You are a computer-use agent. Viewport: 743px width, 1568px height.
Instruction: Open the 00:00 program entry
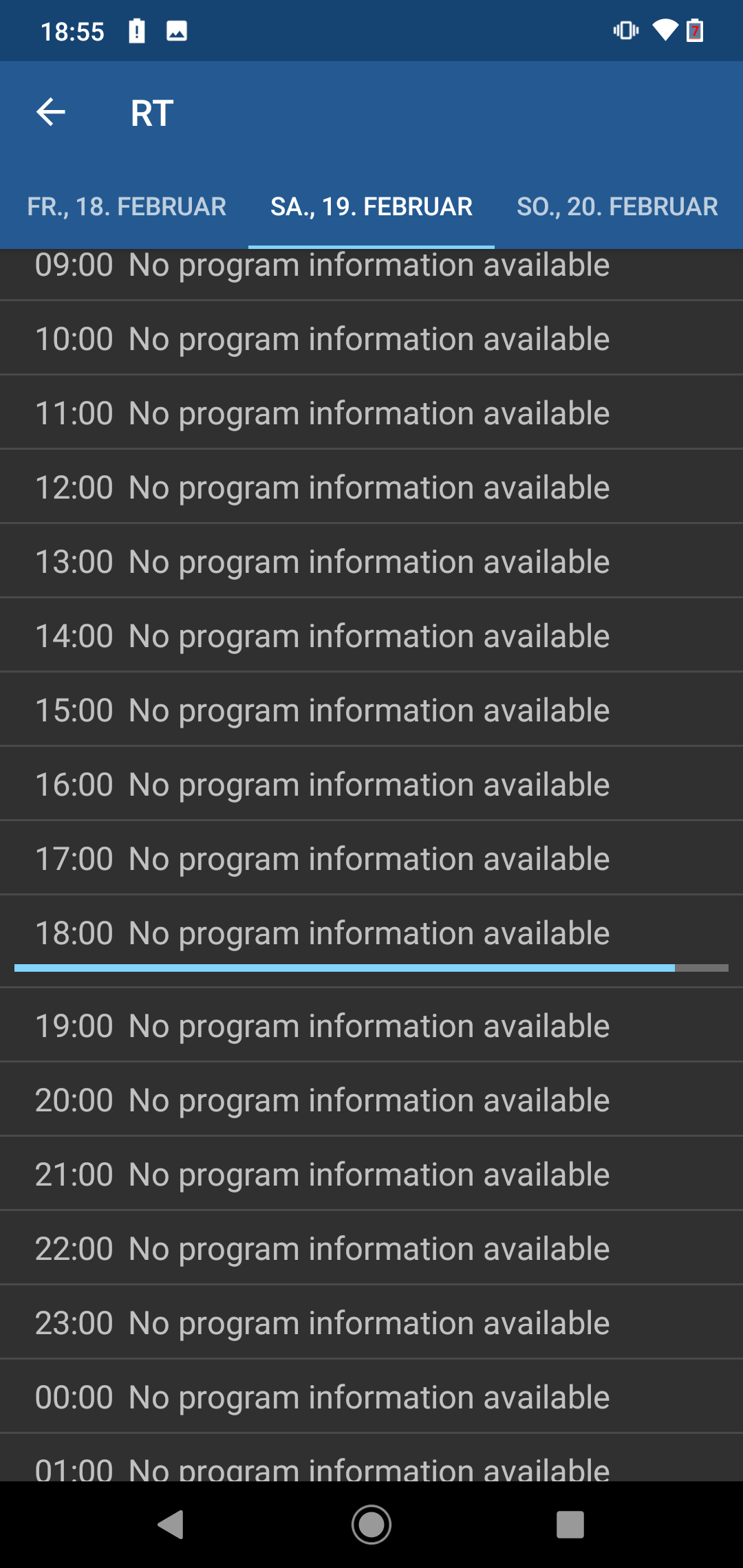click(371, 1397)
